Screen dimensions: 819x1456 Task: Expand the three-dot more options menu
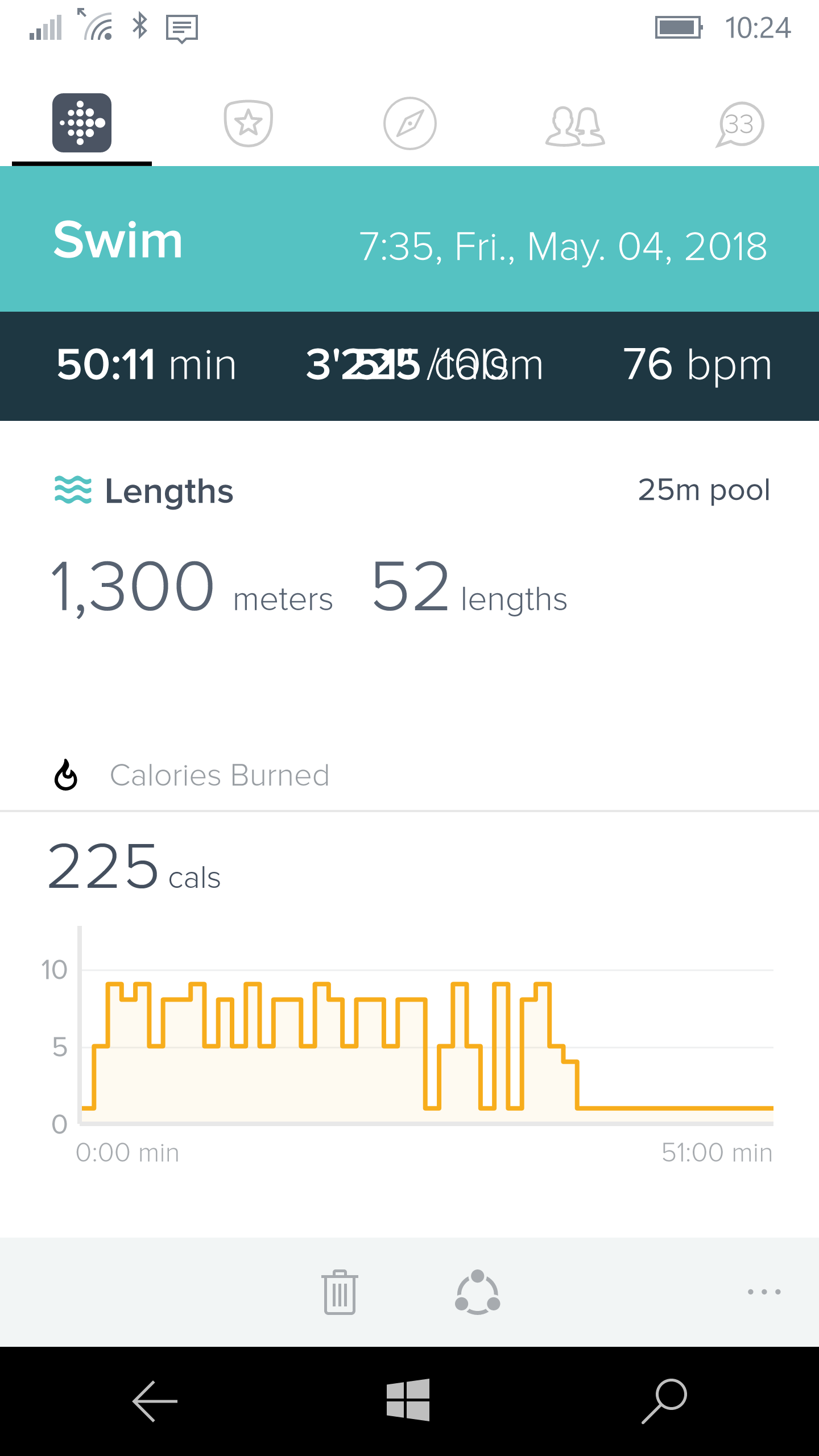(764, 1292)
